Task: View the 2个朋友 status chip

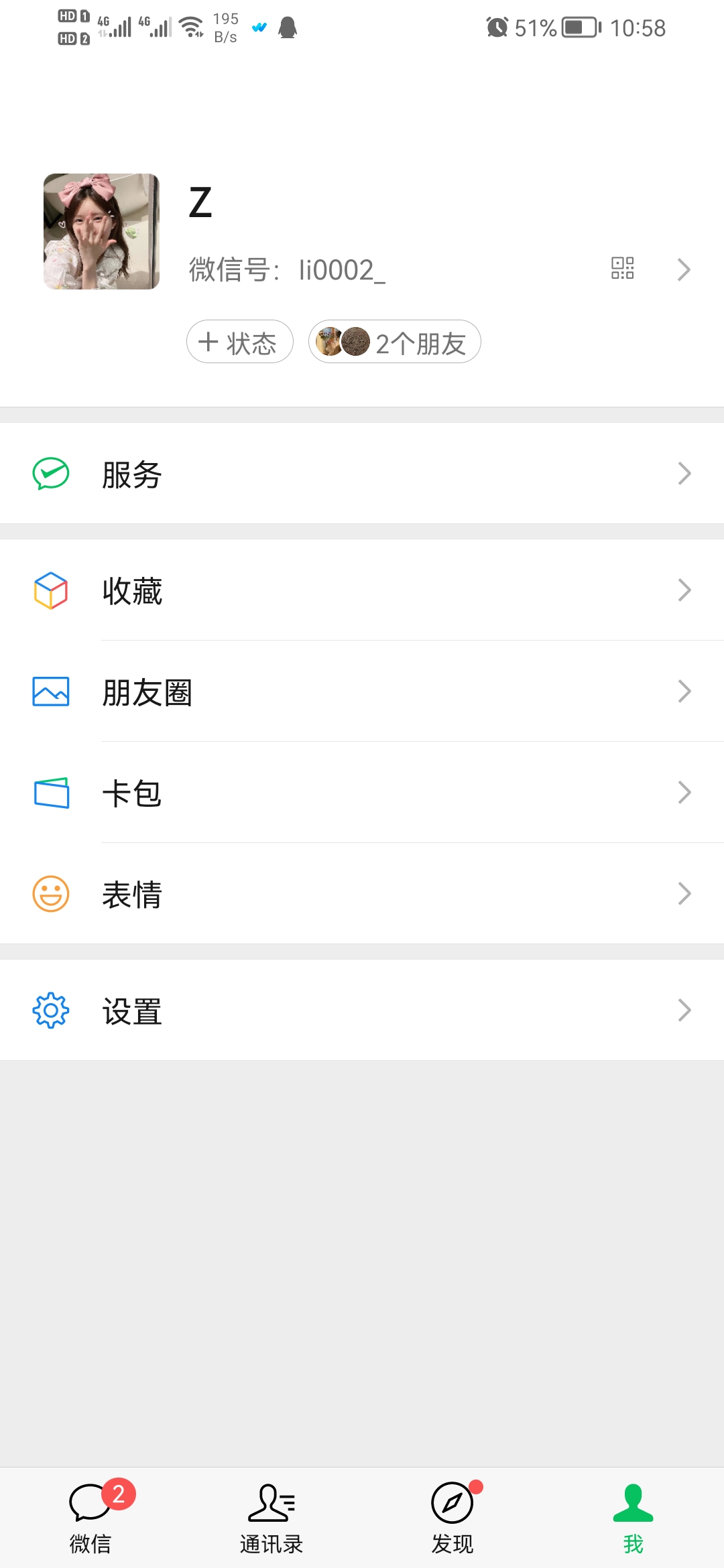Action: 394,342
